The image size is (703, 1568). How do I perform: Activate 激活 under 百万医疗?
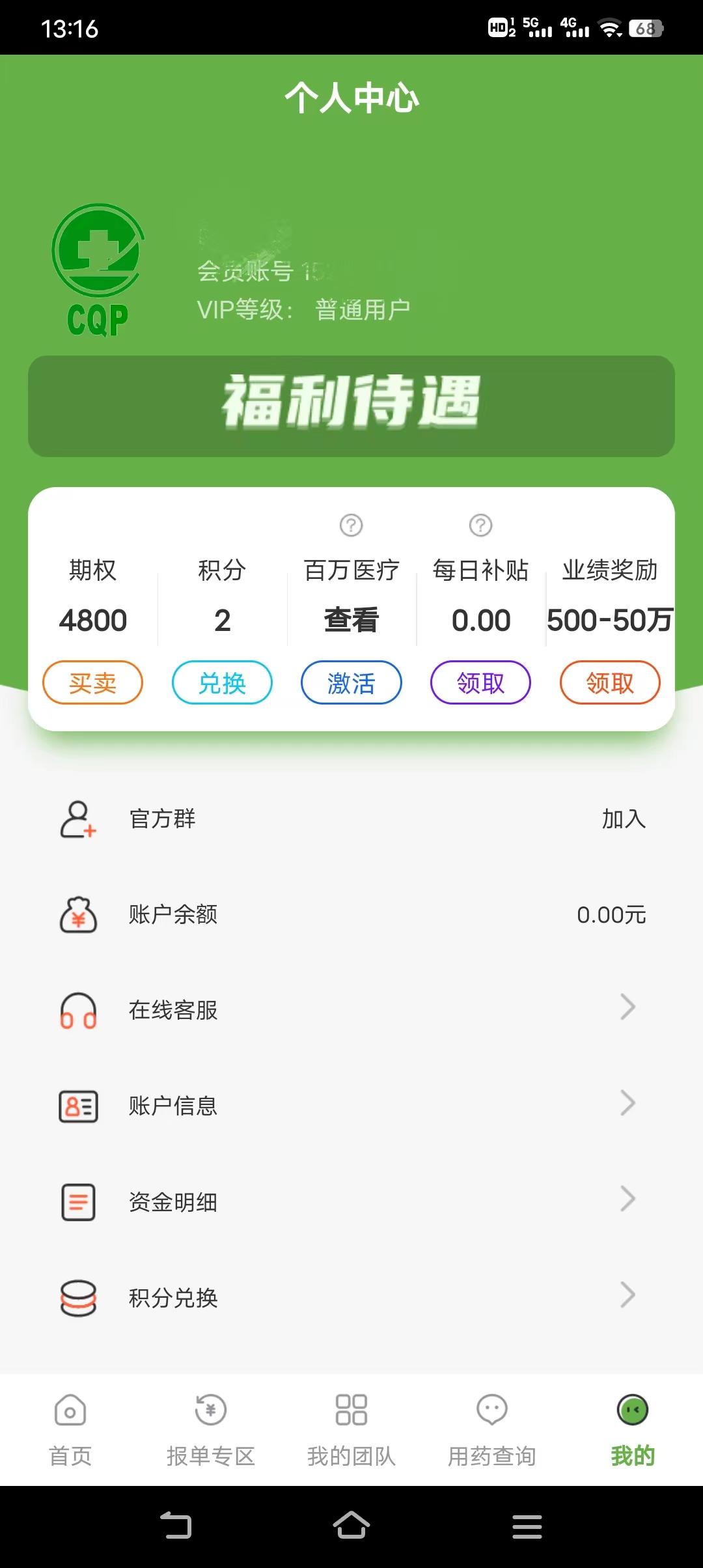coord(351,682)
